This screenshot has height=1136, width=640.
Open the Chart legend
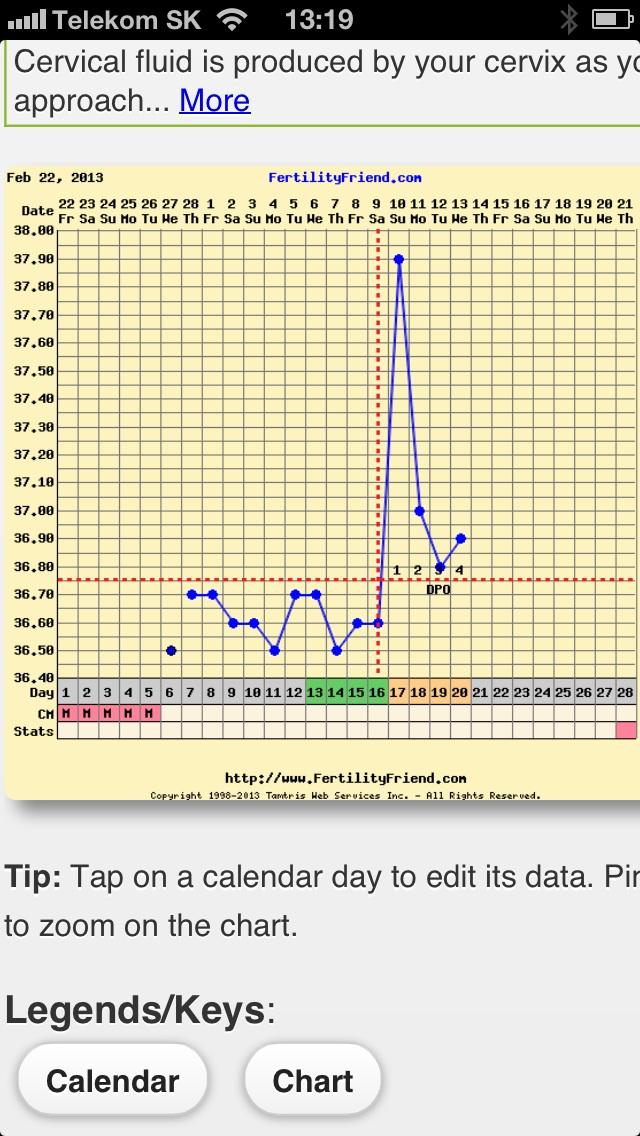point(313,1081)
